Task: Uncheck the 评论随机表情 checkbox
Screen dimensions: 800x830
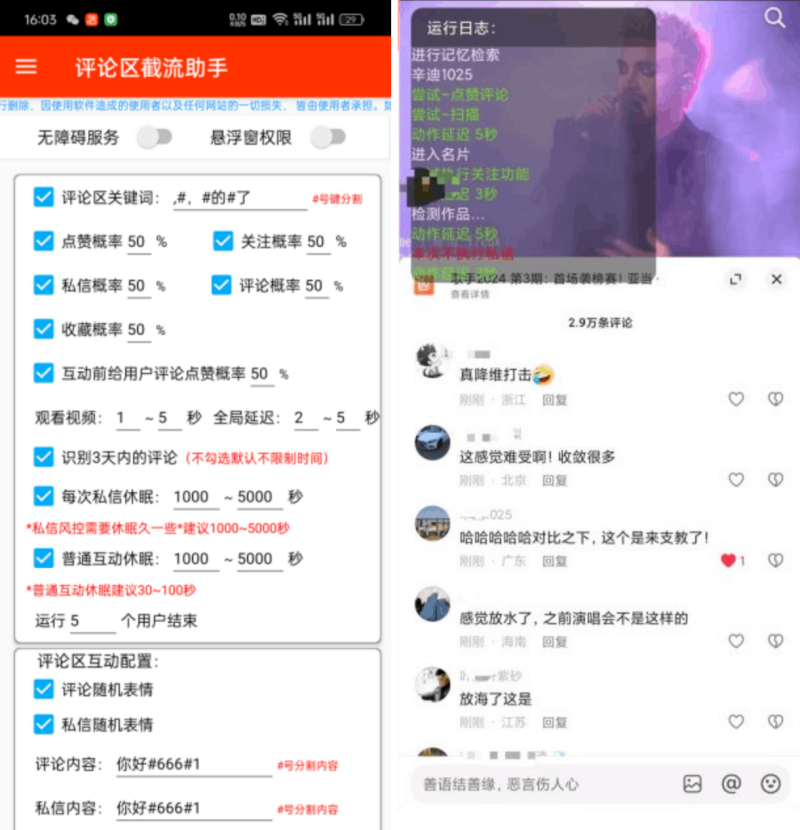Action: click(x=43, y=691)
